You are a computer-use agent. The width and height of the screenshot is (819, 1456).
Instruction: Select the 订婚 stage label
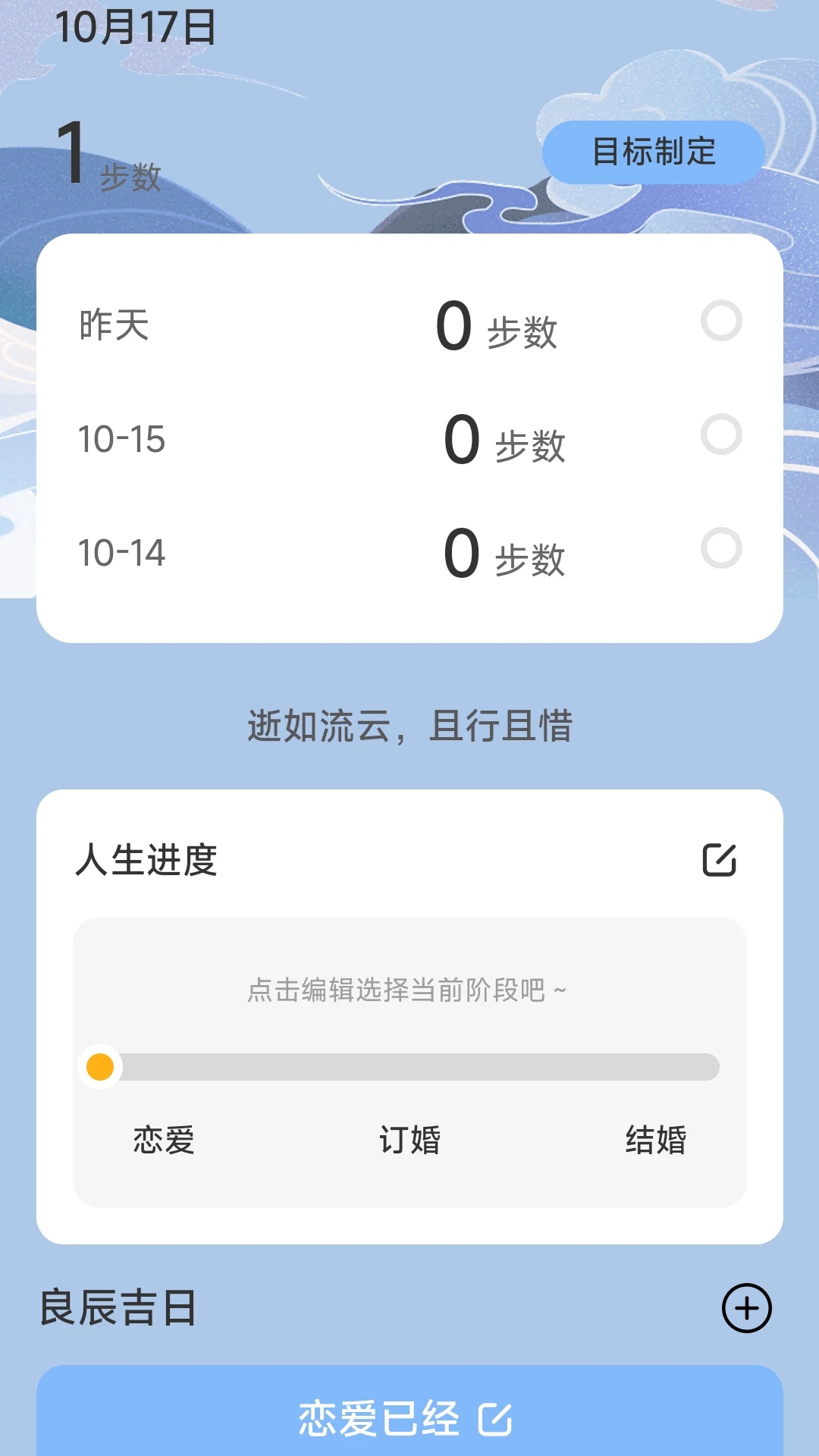pos(409,1139)
